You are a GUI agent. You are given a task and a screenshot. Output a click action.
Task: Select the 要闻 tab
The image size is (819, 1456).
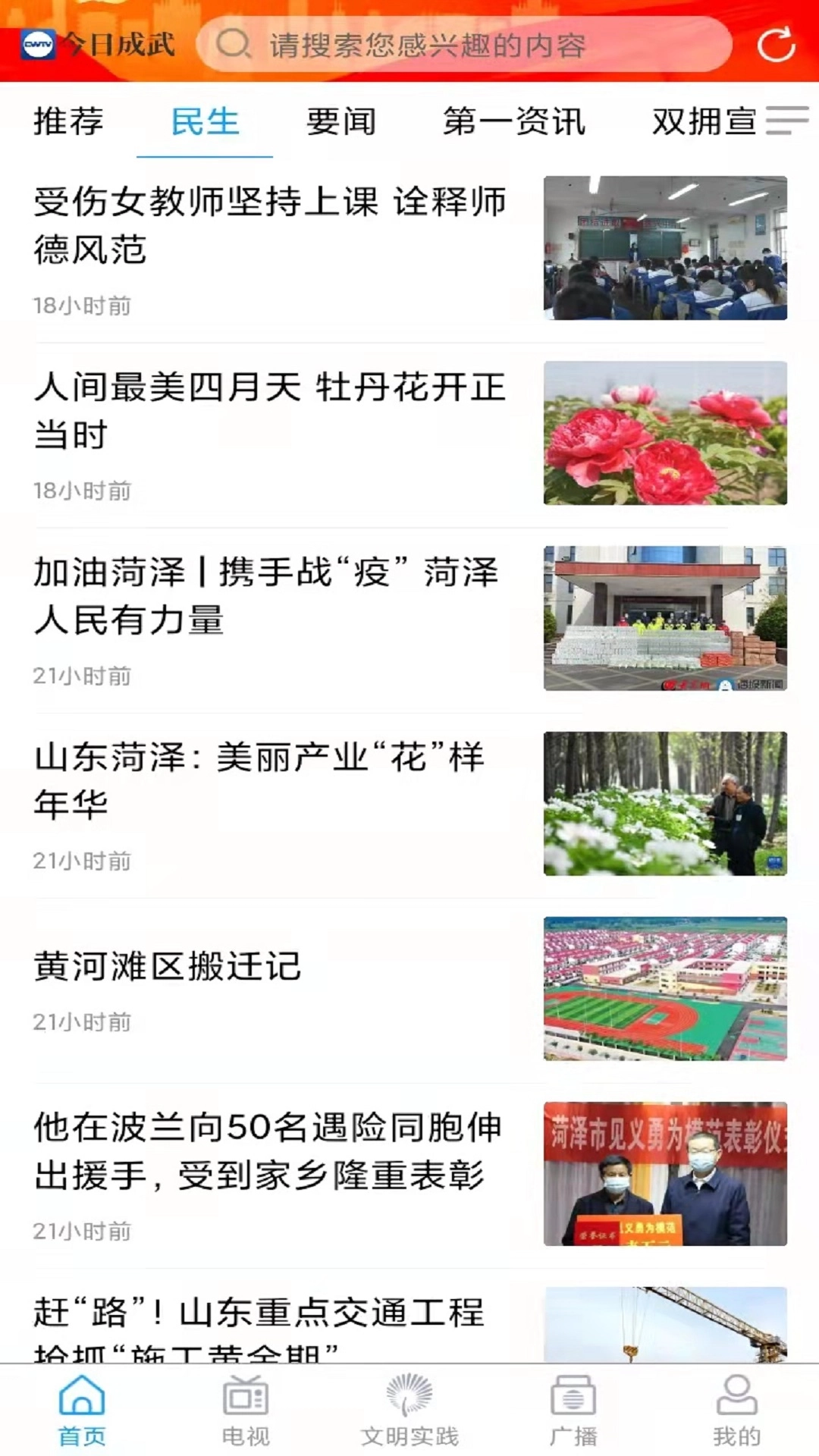(341, 122)
